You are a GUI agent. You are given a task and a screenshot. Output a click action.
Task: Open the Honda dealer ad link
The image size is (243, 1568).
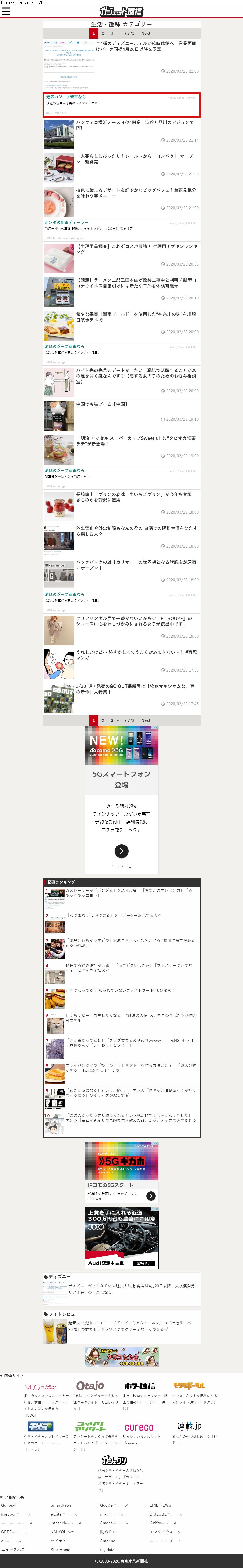66,222
